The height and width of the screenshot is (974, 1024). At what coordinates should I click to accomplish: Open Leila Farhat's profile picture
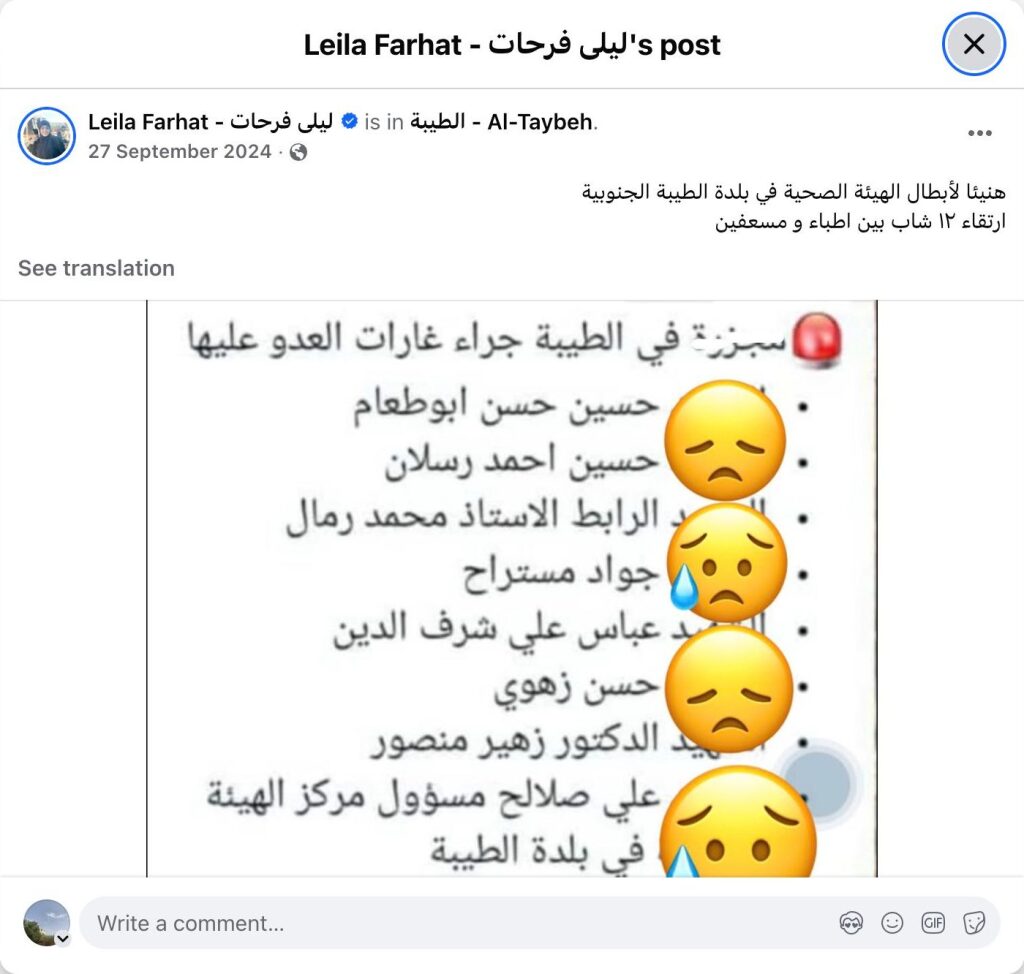point(46,136)
